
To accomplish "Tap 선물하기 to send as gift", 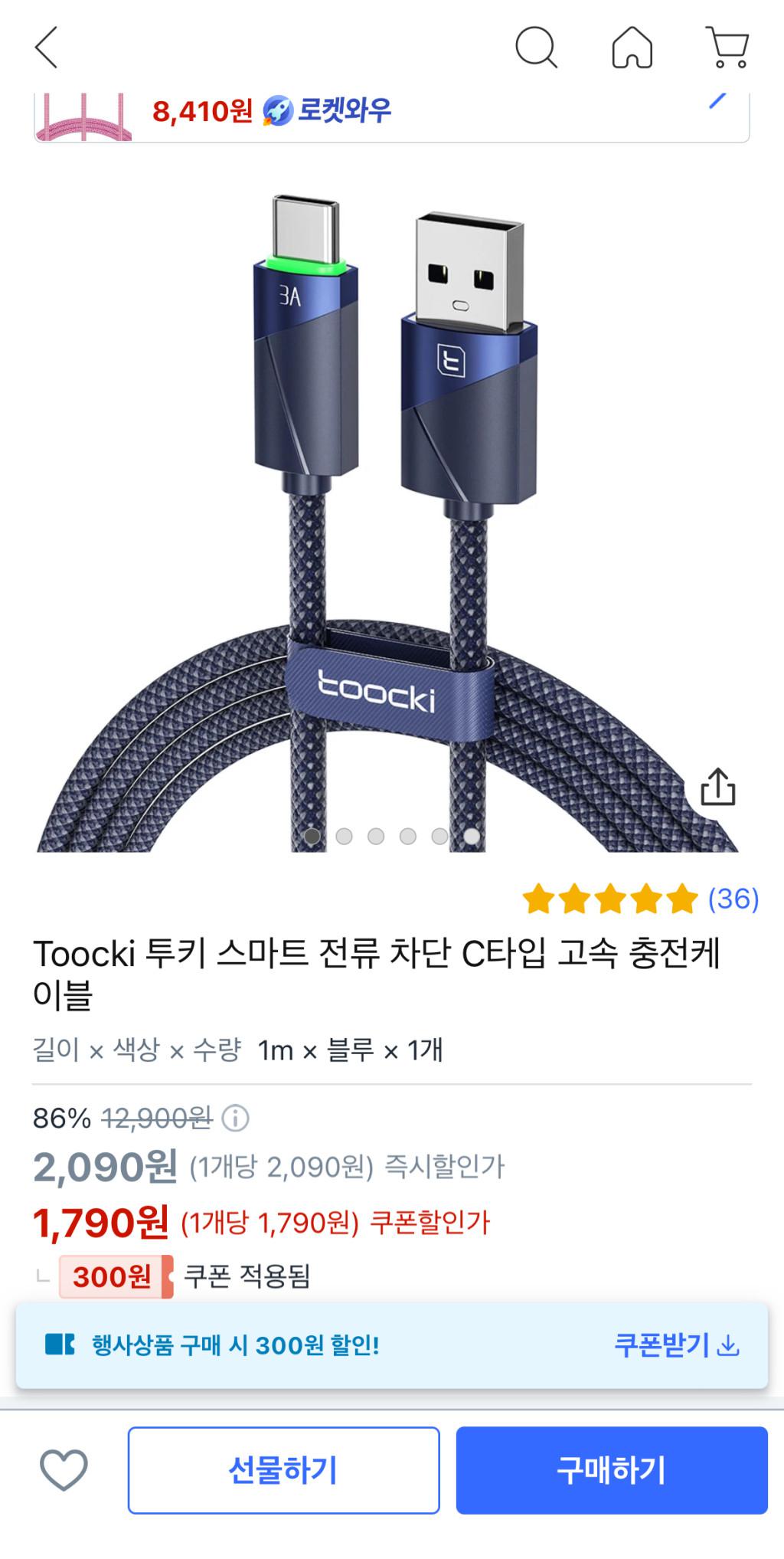I will [x=283, y=1469].
